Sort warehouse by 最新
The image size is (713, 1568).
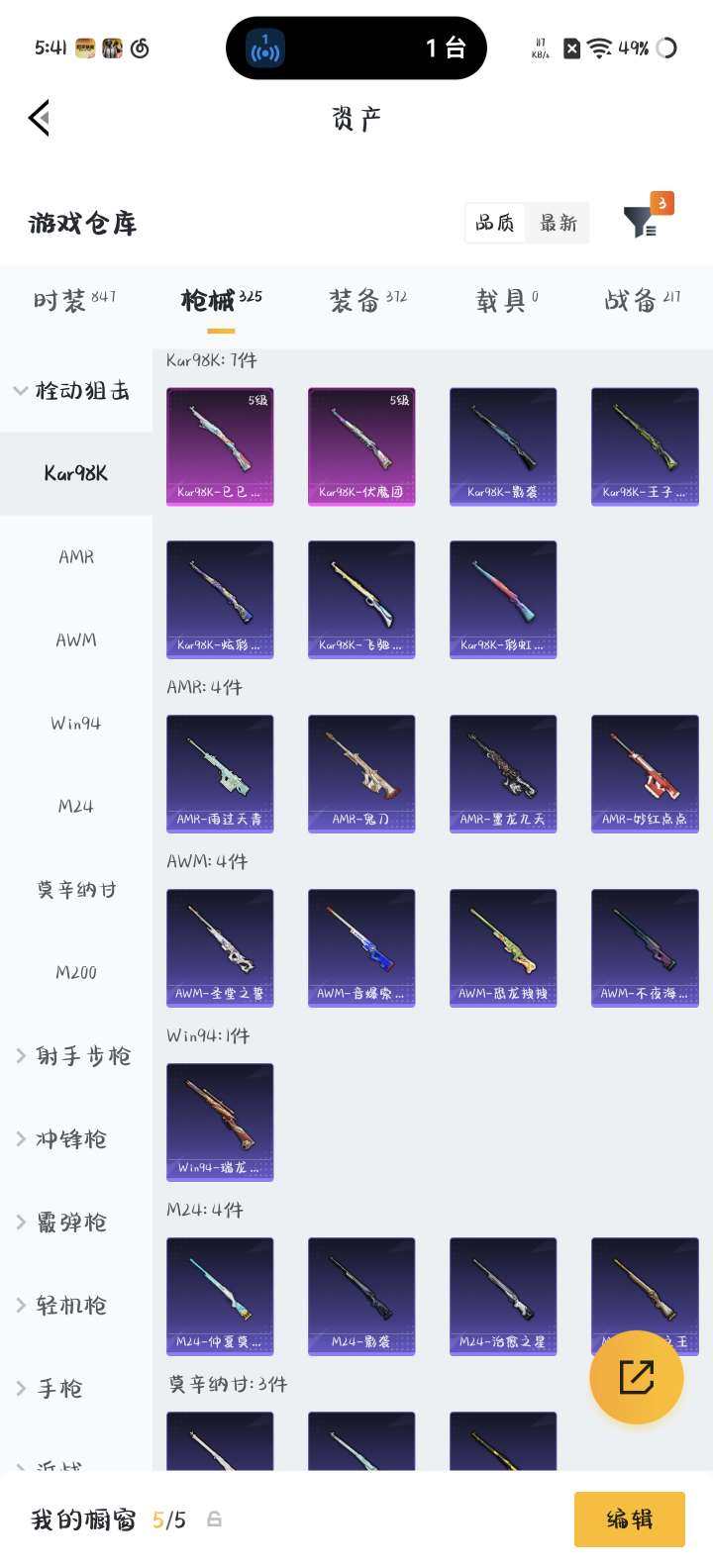coord(559,223)
